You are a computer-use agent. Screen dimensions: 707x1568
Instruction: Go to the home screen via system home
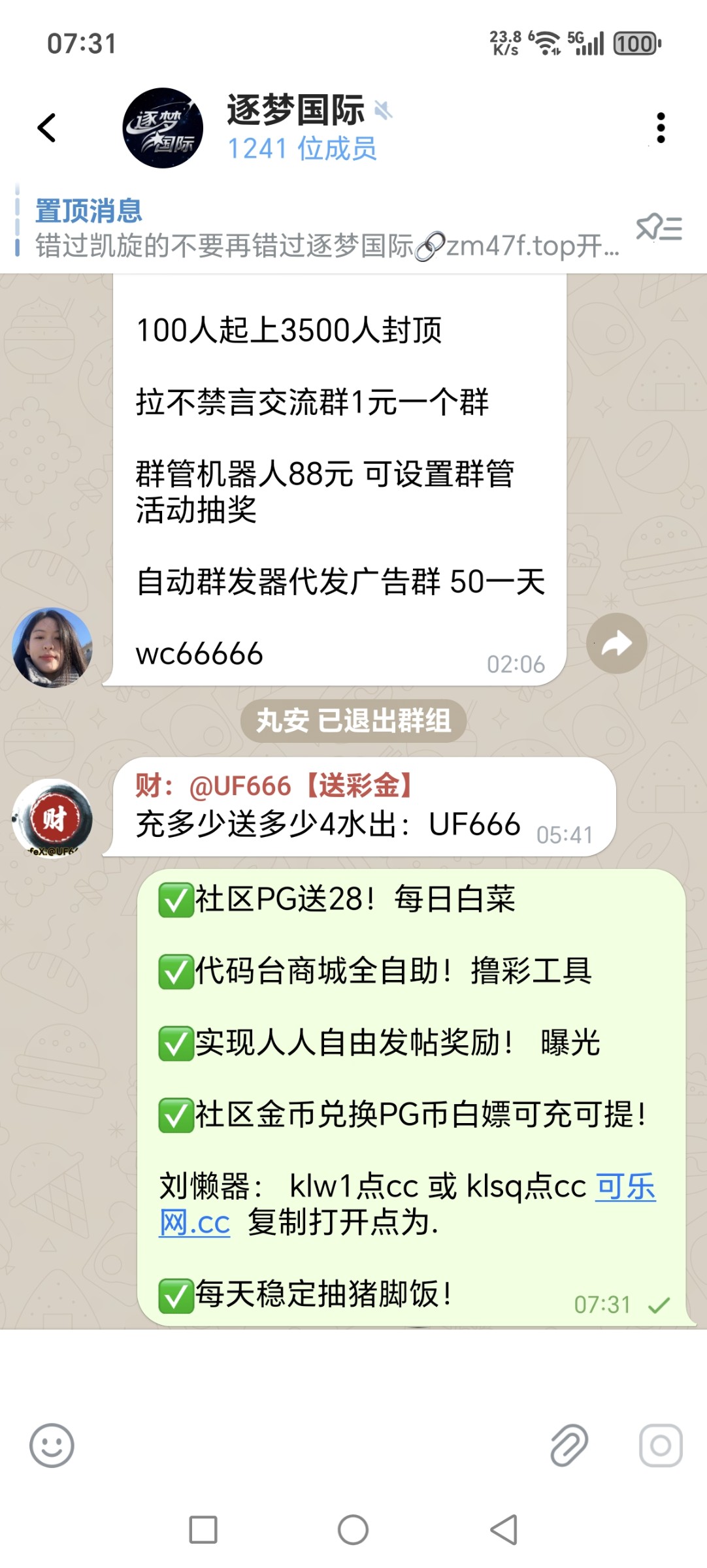coord(353,1529)
